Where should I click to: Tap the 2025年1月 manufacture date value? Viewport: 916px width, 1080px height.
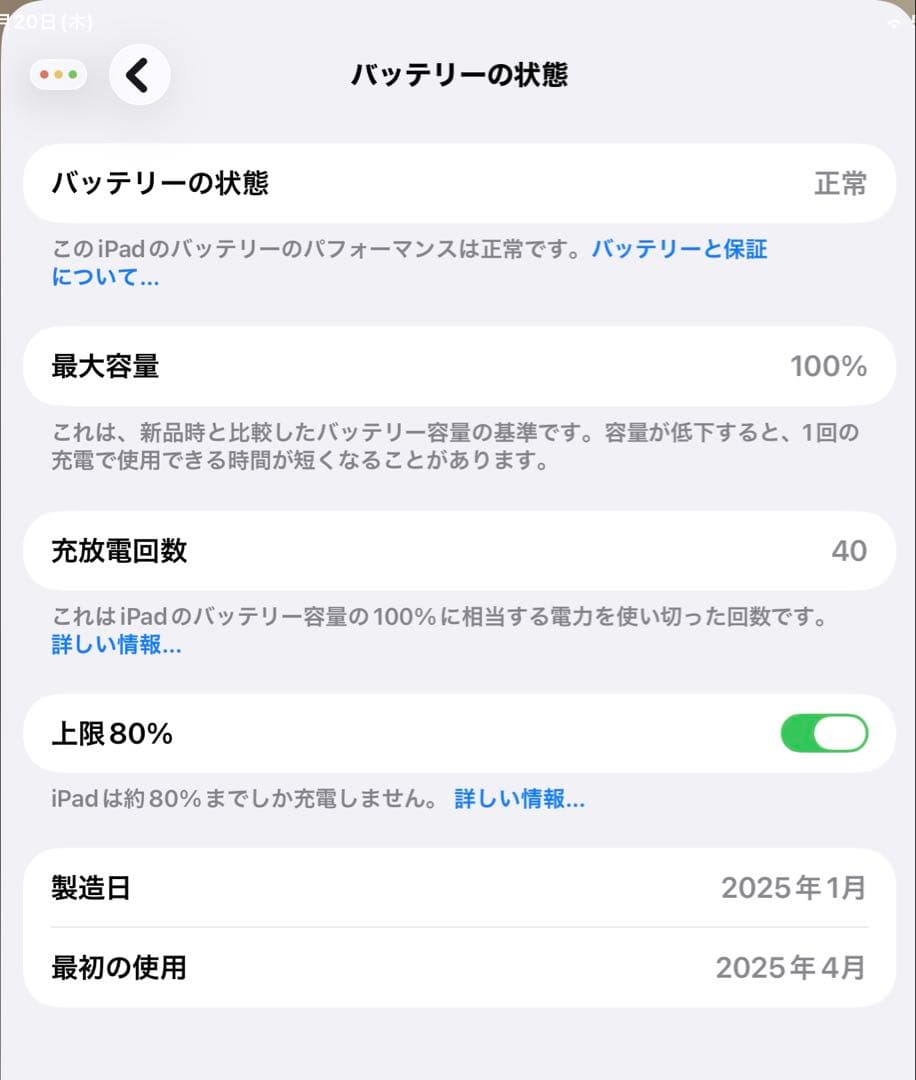791,888
